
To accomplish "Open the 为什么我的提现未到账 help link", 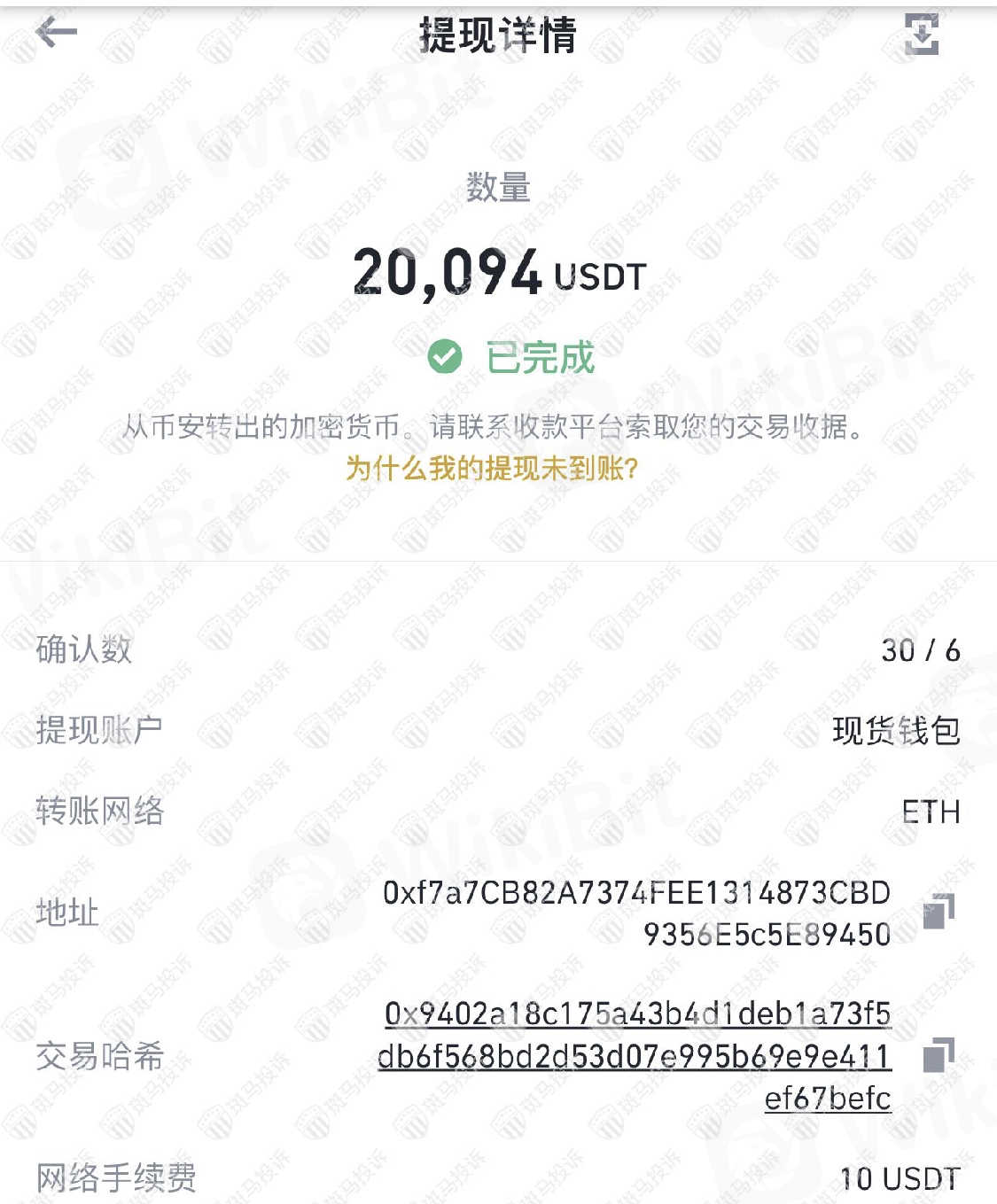I will click(x=492, y=468).
